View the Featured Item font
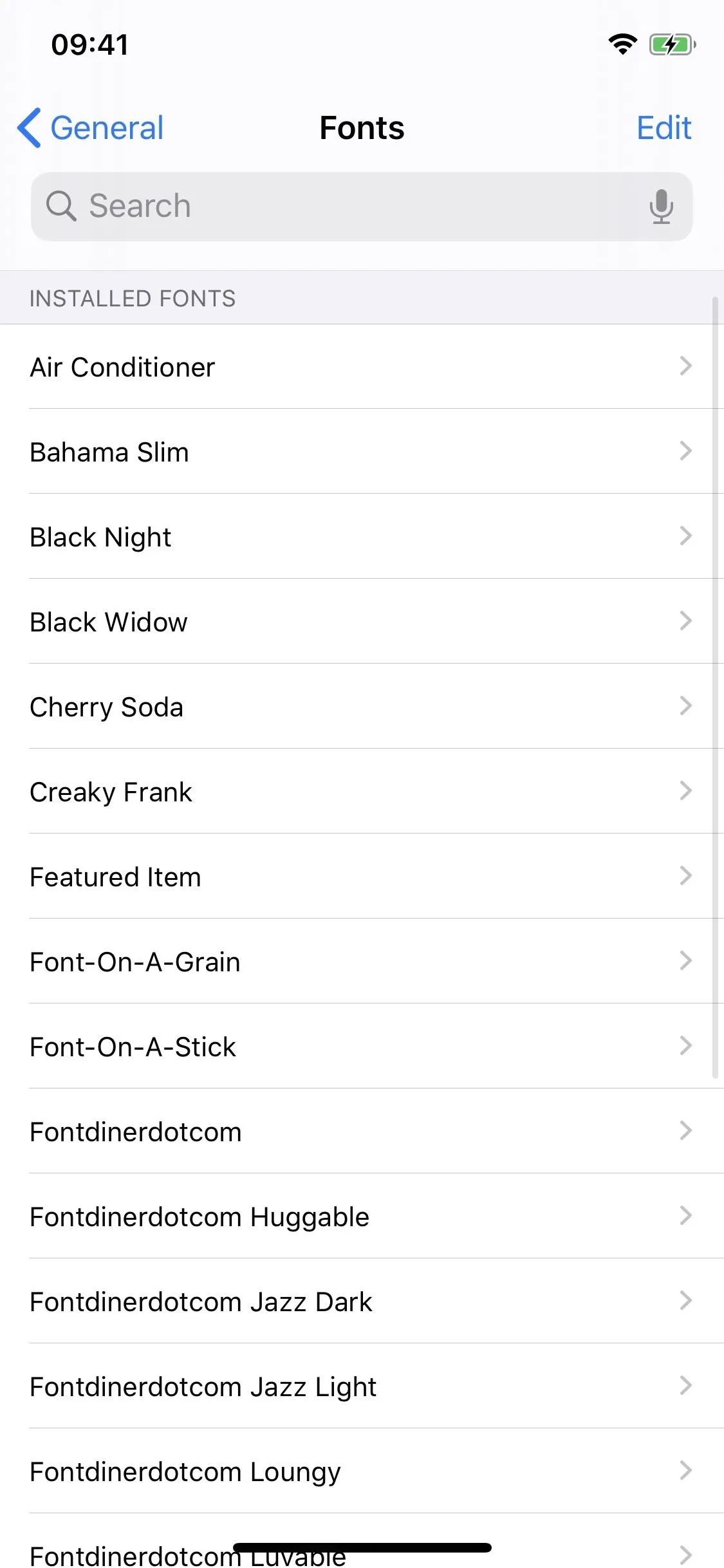Image resolution: width=724 pixels, height=1568 pixels. click(362, 876)
